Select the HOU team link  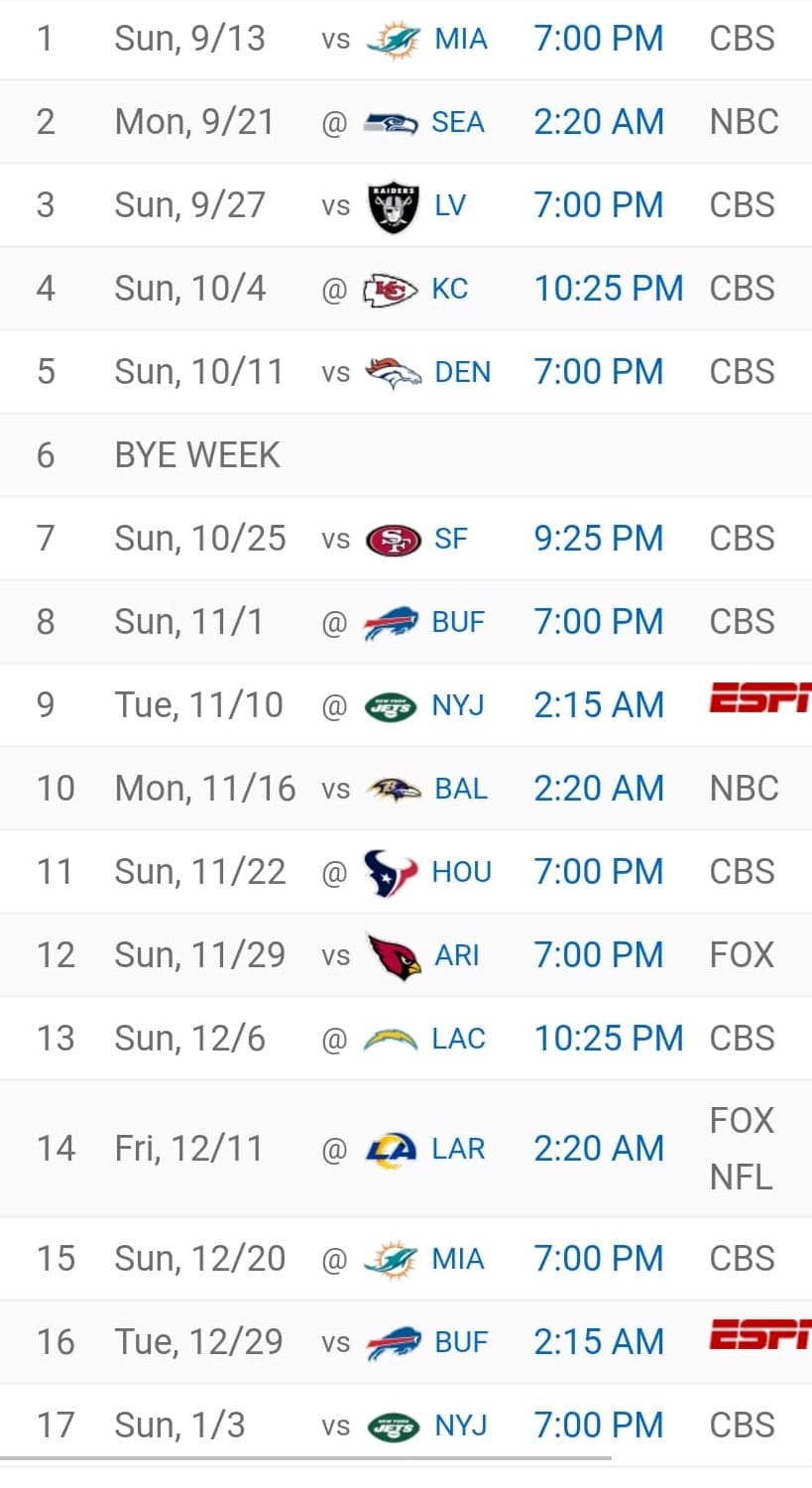(x=462, y=872)
